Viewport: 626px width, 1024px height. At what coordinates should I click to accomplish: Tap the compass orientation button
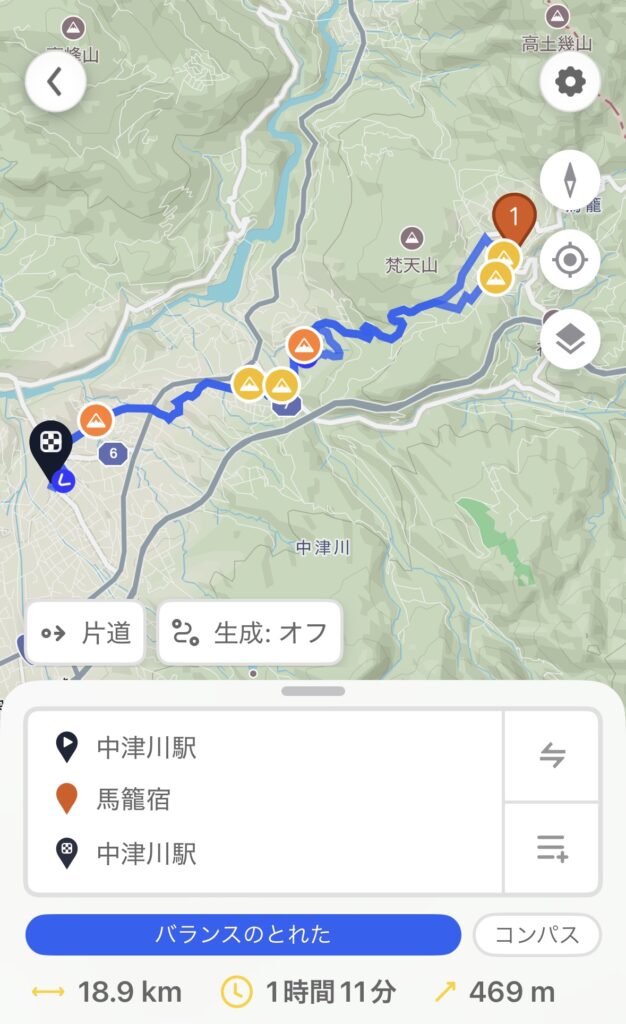tap(570, 181)
